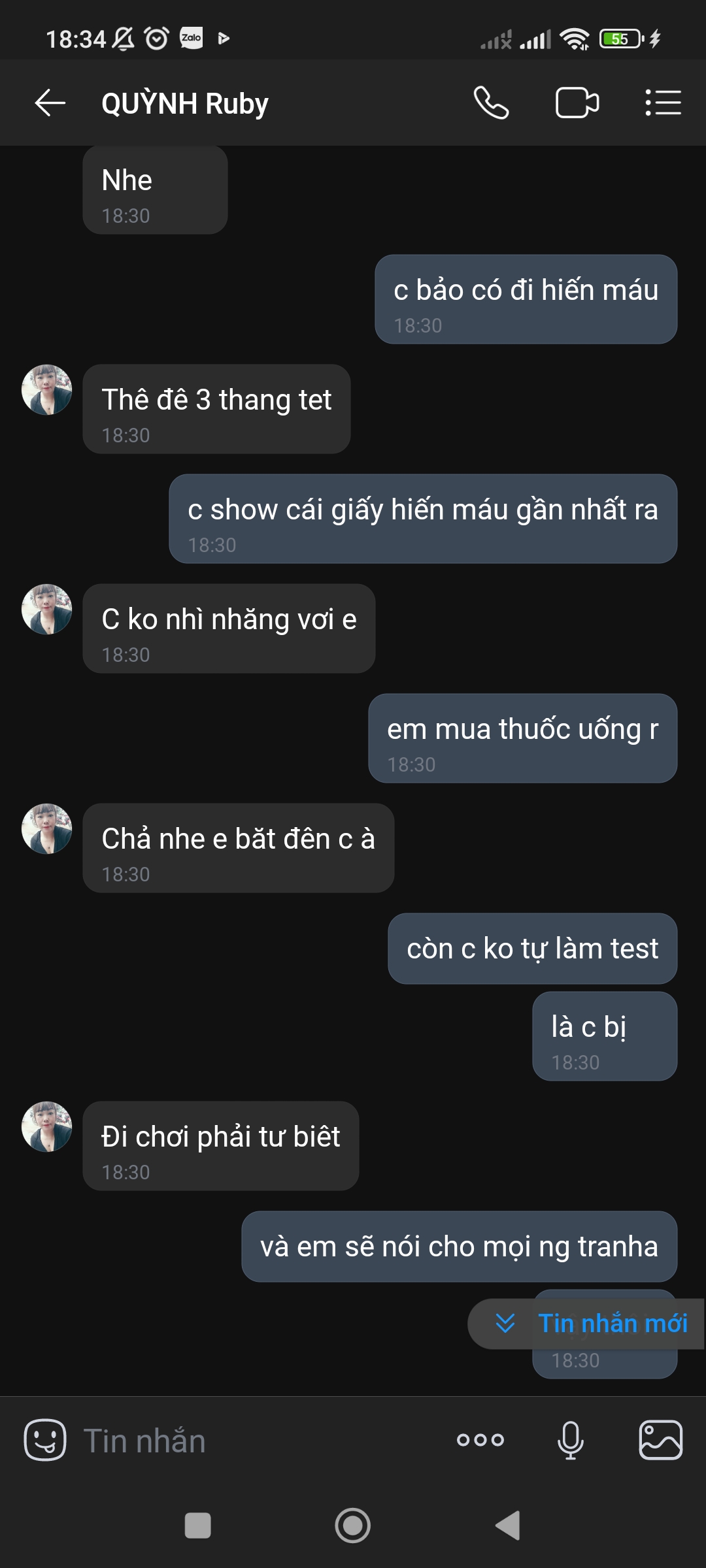Start a voice call with QUỲNH Ruby
Viewport: 706px width, 1568px height.
coord(491,103)
